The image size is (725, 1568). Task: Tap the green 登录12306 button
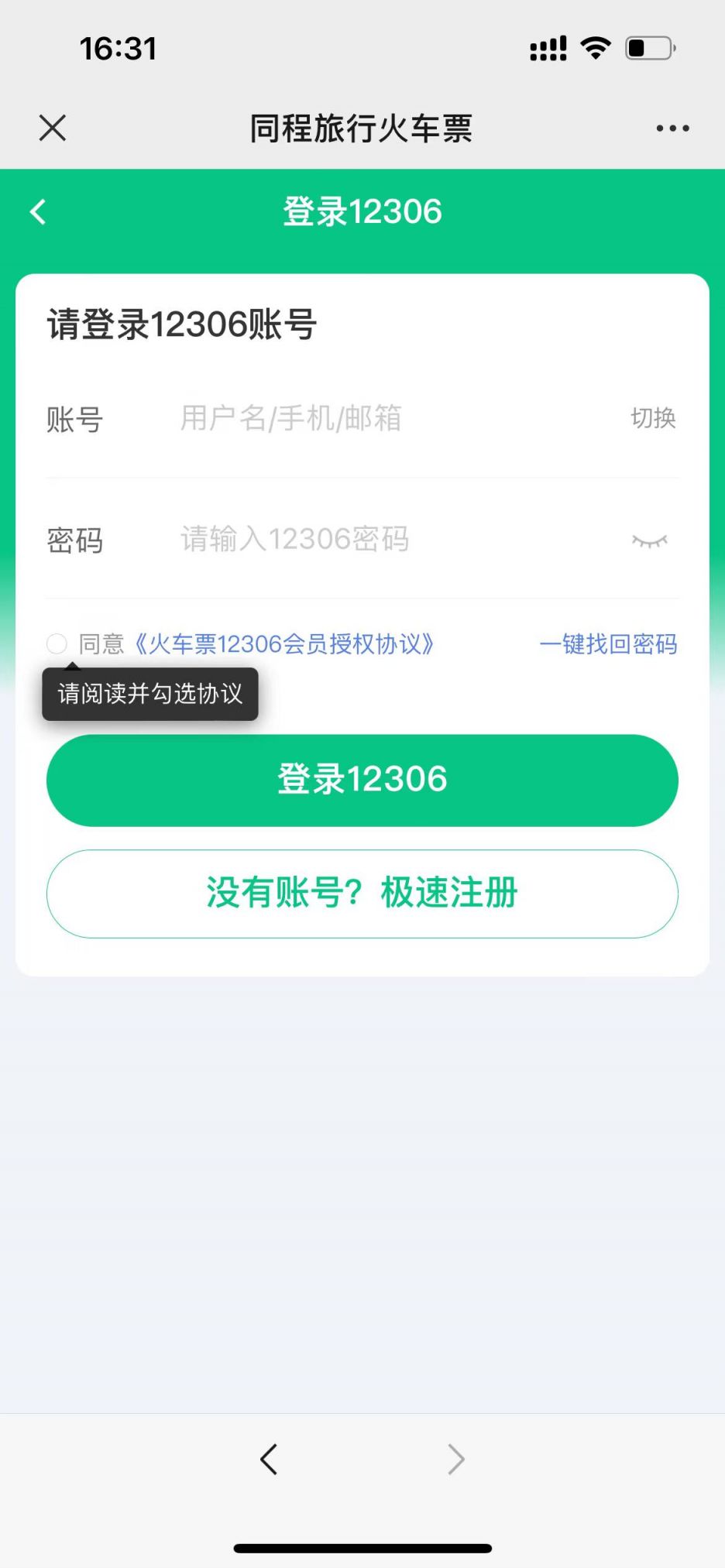coord(362,780)
